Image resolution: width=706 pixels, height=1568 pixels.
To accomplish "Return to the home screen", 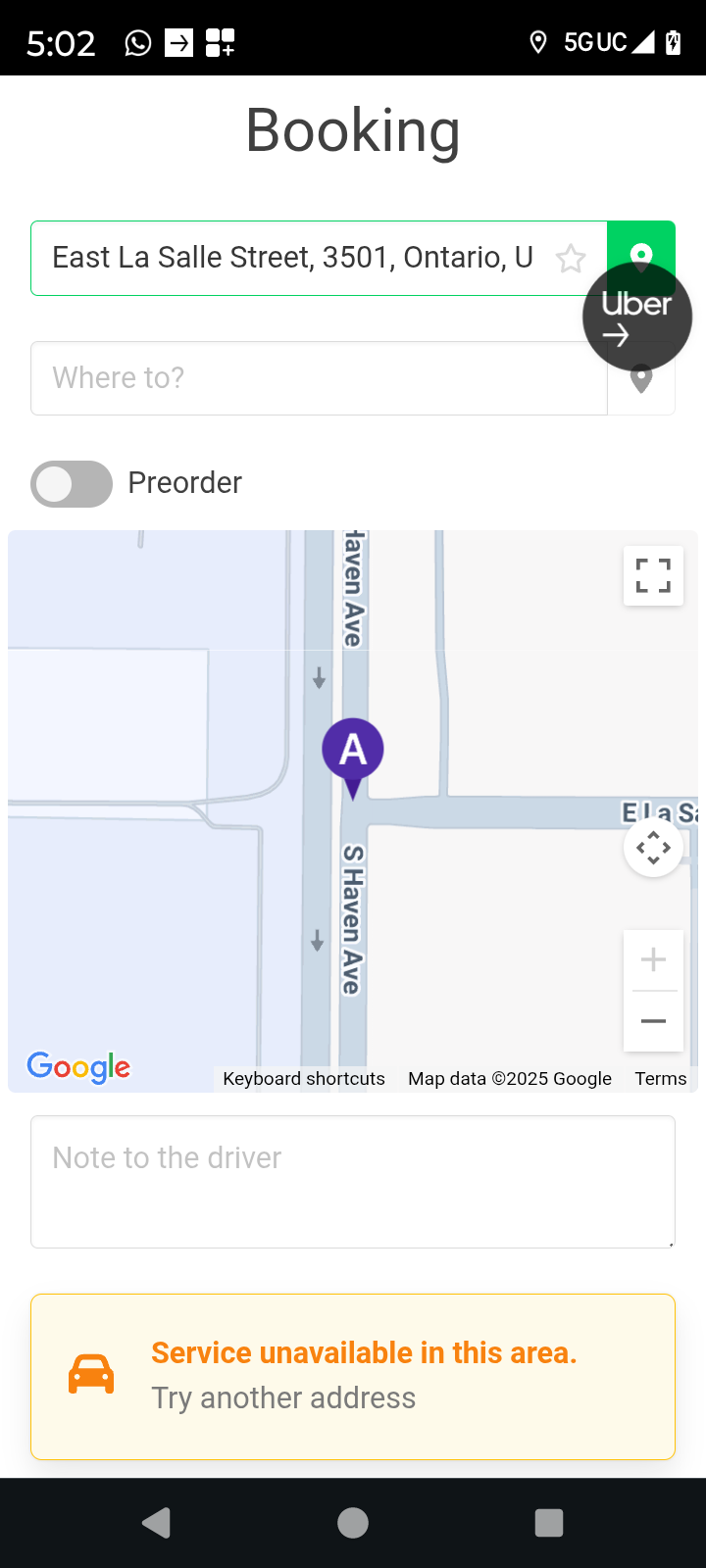I will coord(353,1522).
